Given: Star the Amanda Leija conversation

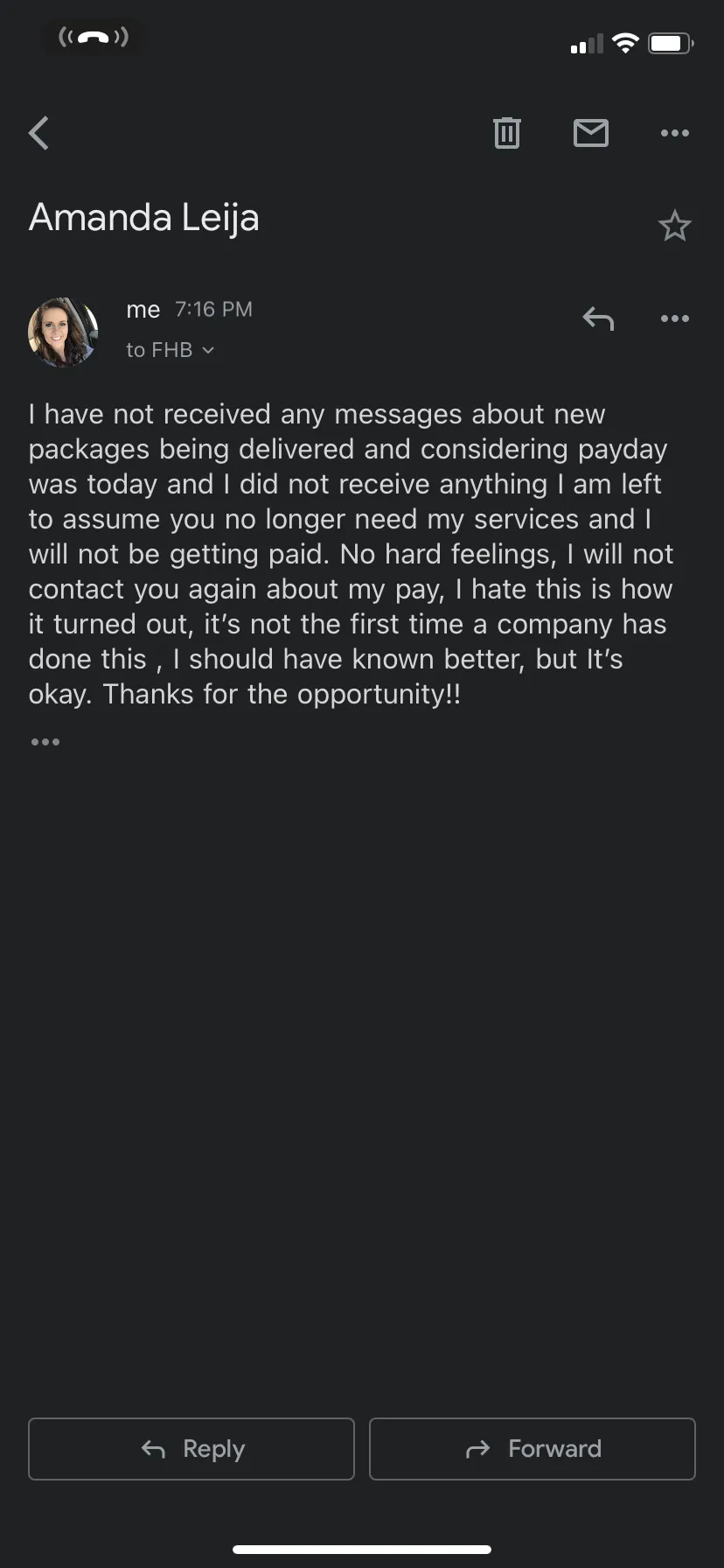Looking at the screenshot, I should click(675, 227).
